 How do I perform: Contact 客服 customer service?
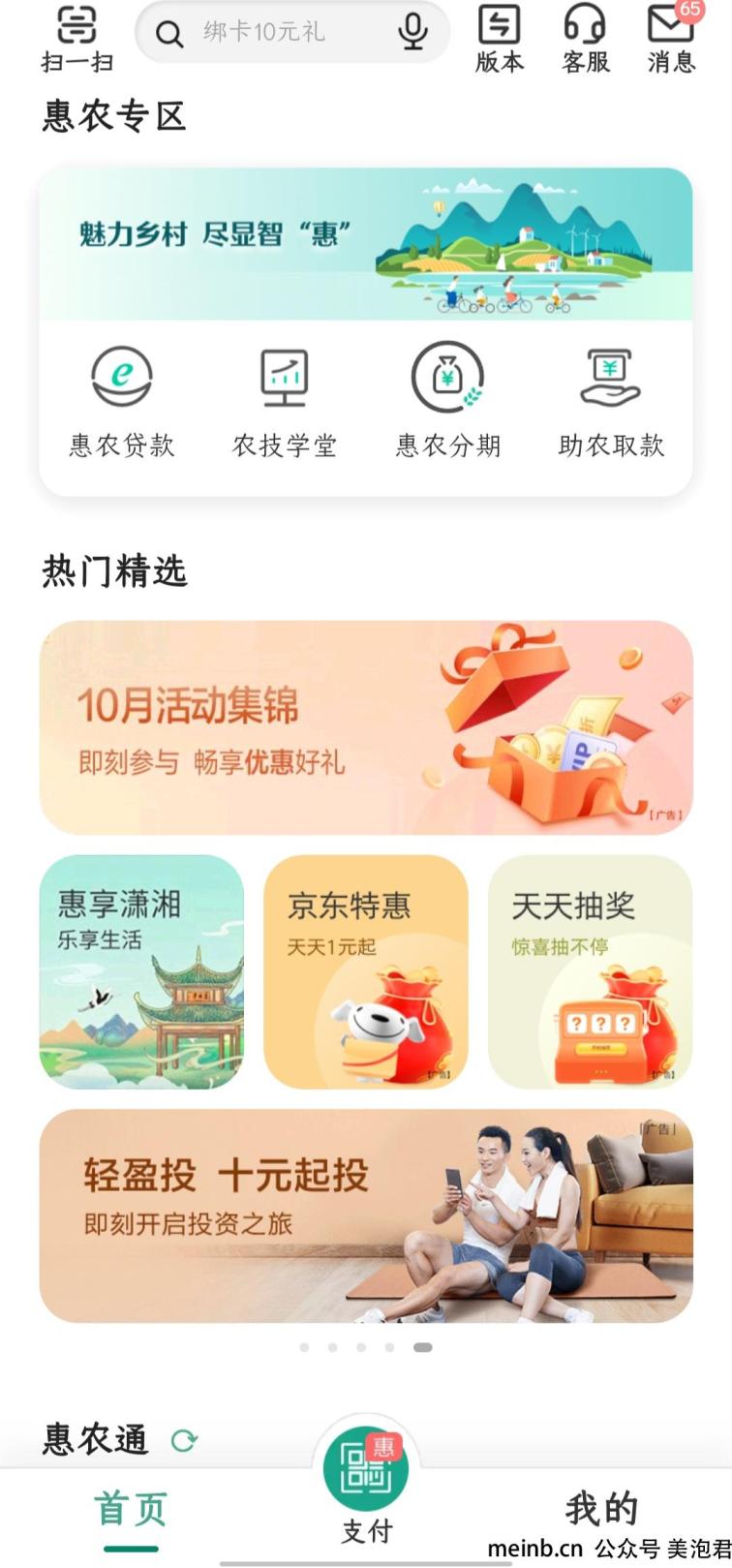585,39
